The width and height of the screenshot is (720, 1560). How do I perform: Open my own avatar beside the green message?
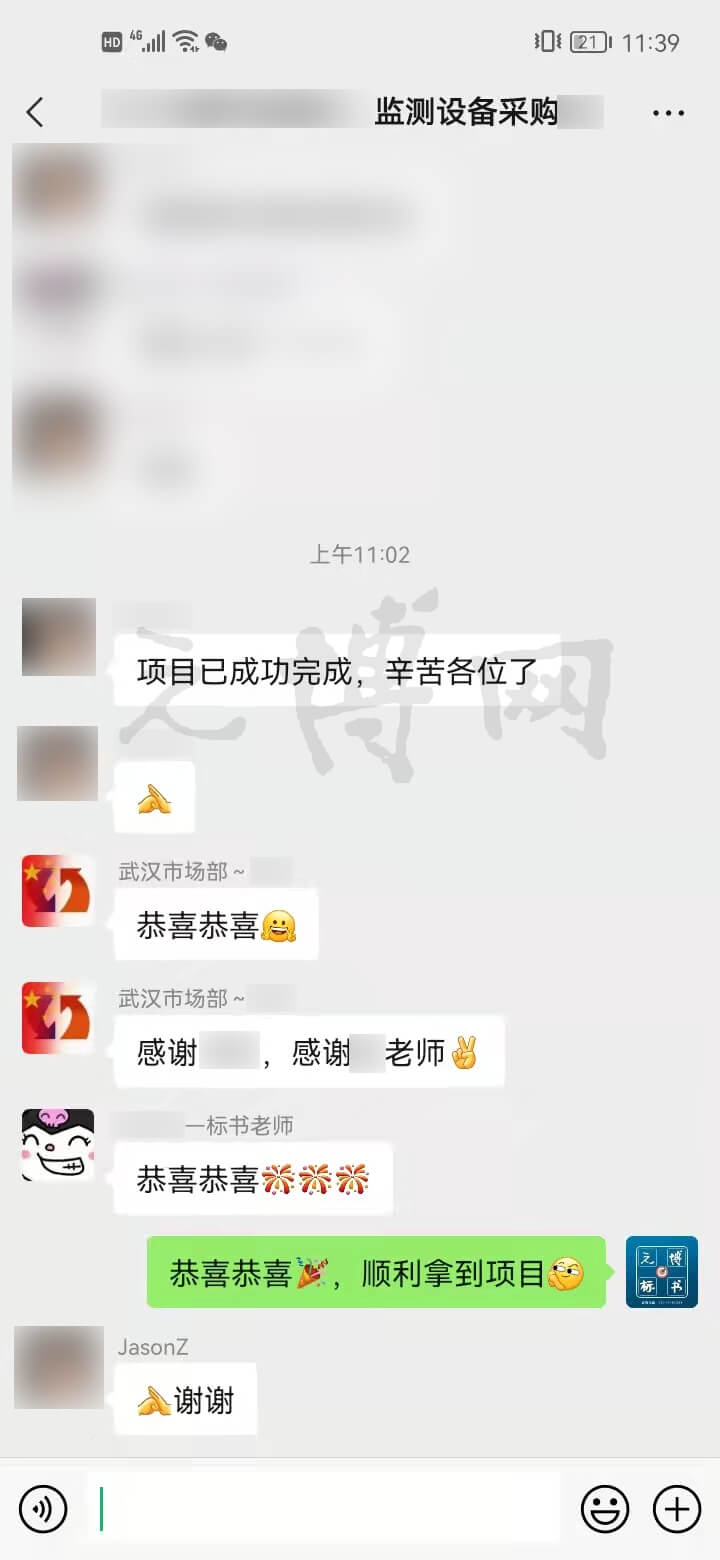661,1272
